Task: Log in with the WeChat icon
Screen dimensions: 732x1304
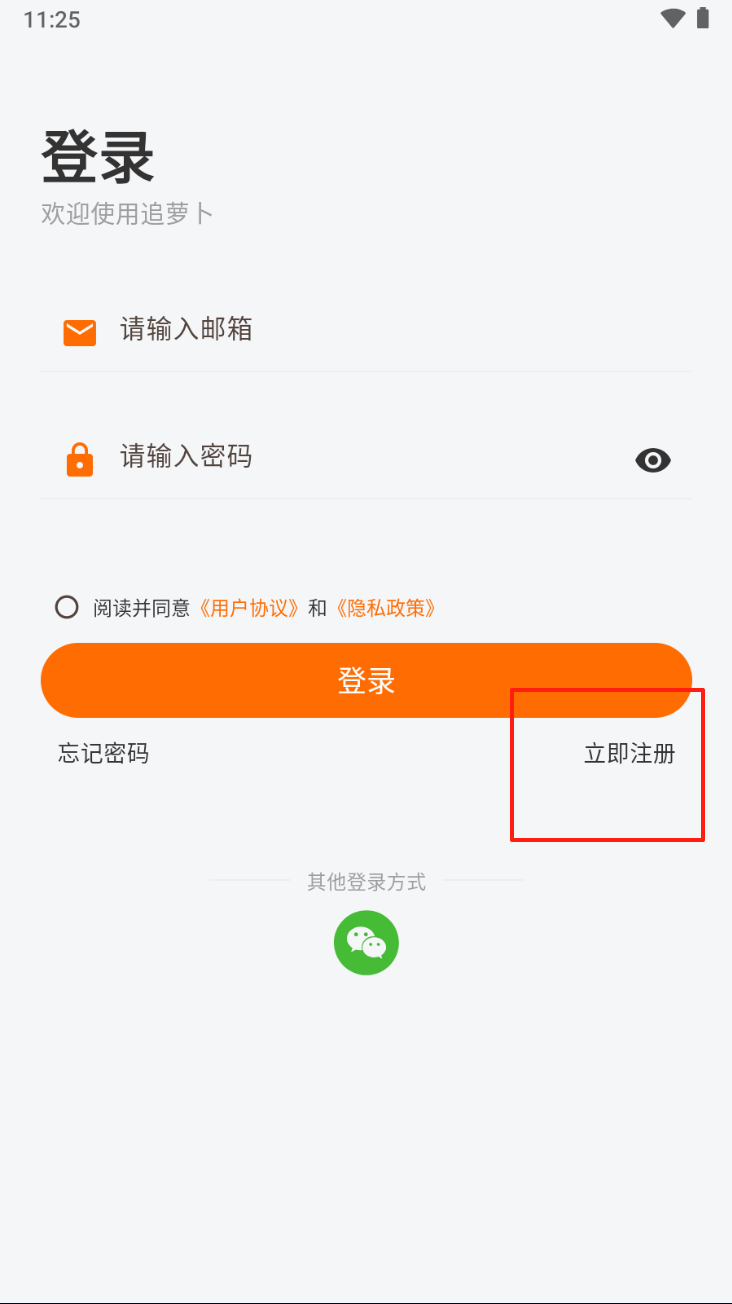Action: [x=366, y=942]
